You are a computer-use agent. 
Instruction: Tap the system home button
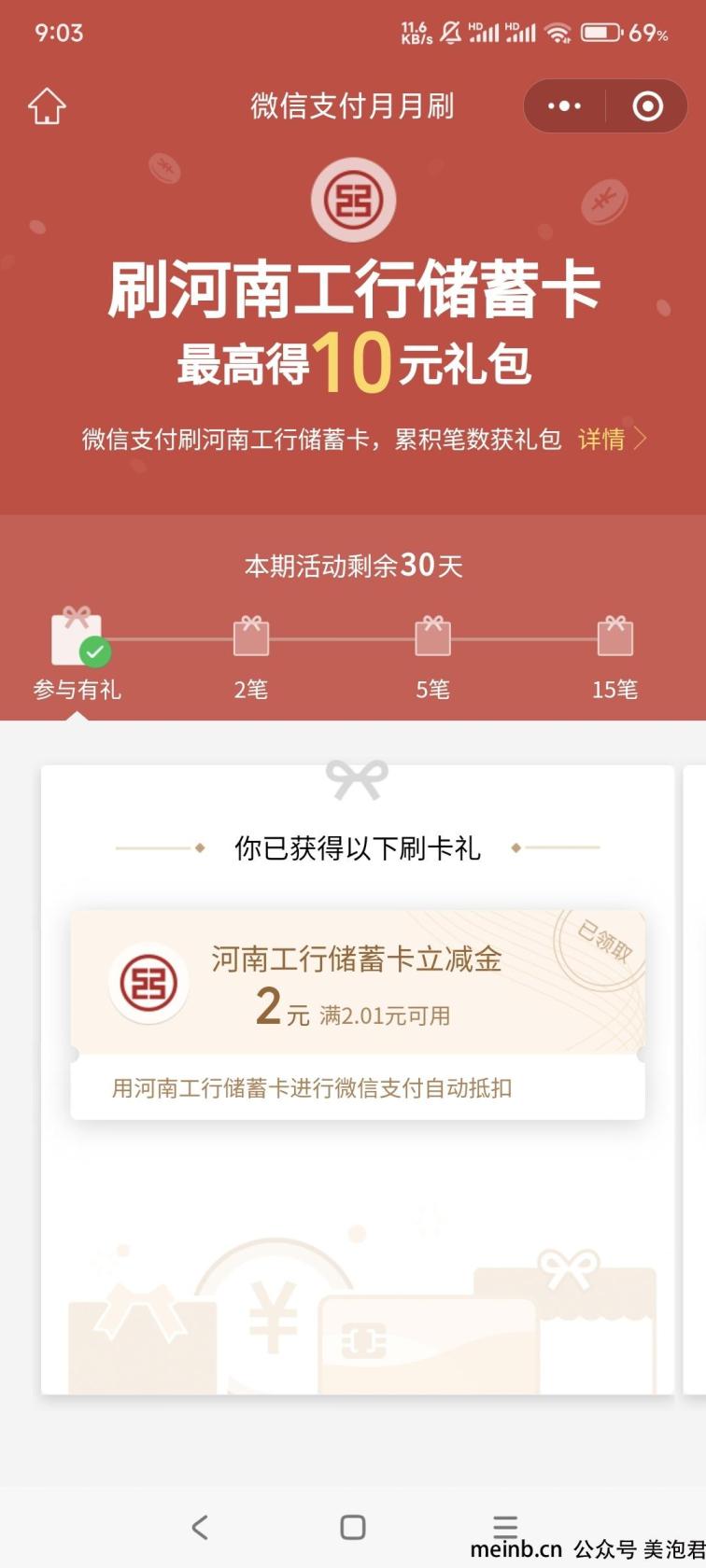(x=353, y=1527)
